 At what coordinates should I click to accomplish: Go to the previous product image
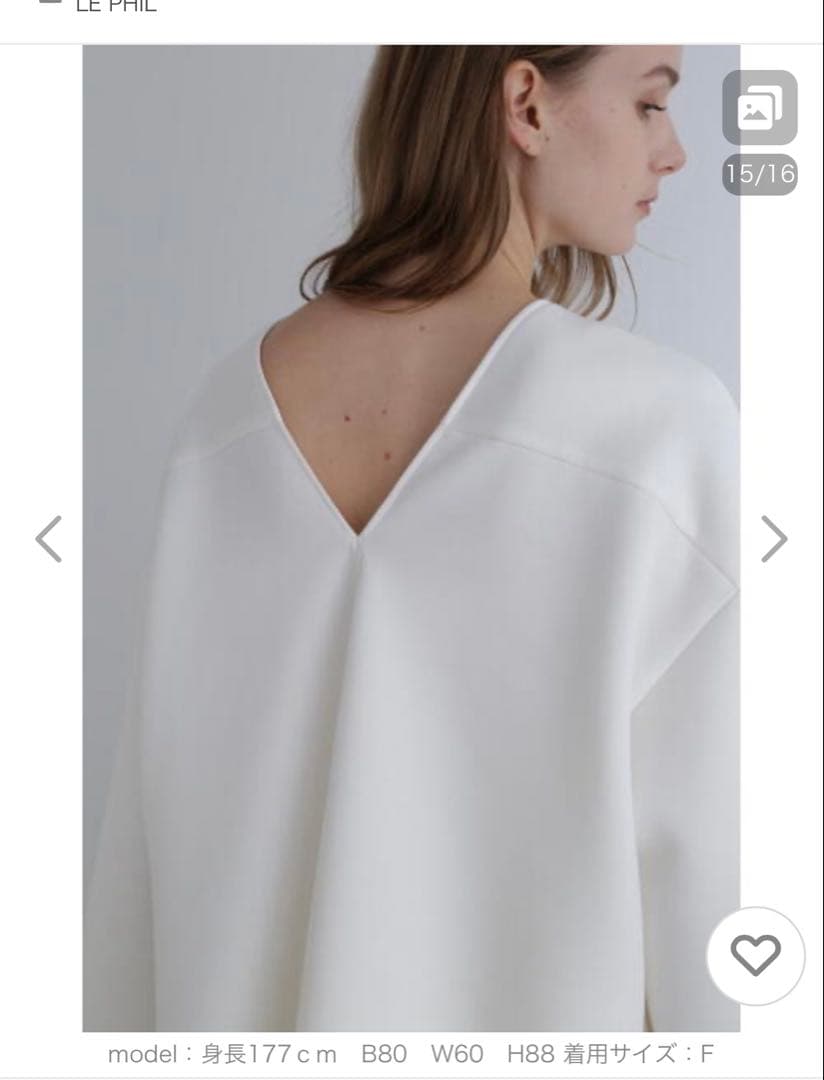point(48,539)
